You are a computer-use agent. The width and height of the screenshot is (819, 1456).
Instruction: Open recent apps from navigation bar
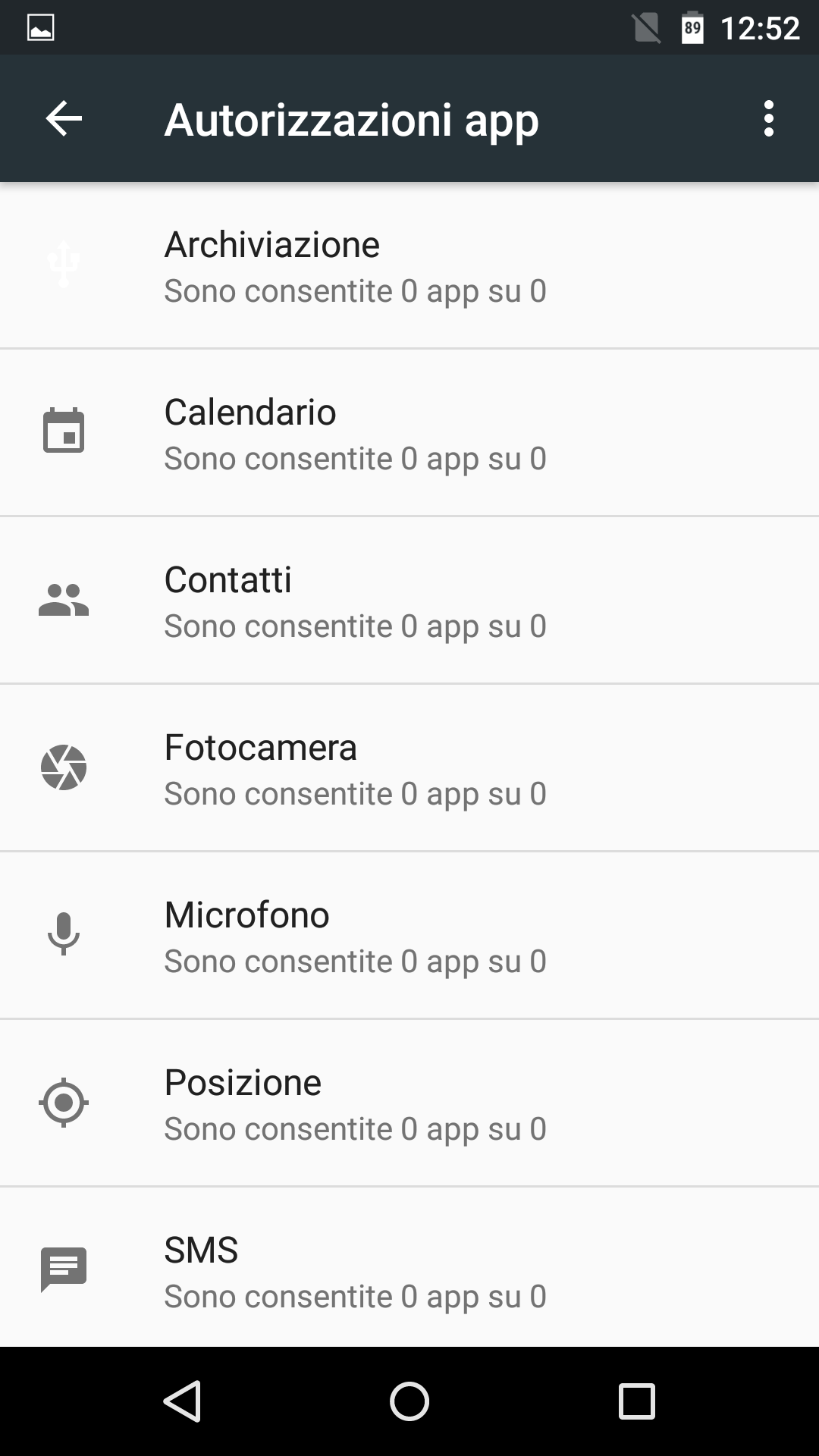pos(637,1401)
